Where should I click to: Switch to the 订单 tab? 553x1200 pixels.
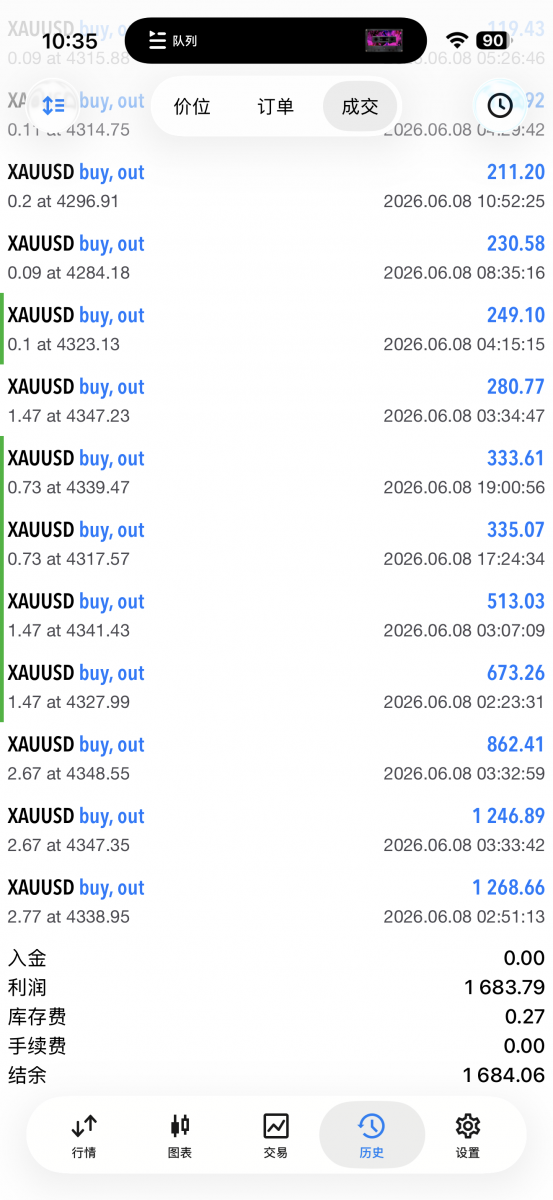tap(276, 106)
